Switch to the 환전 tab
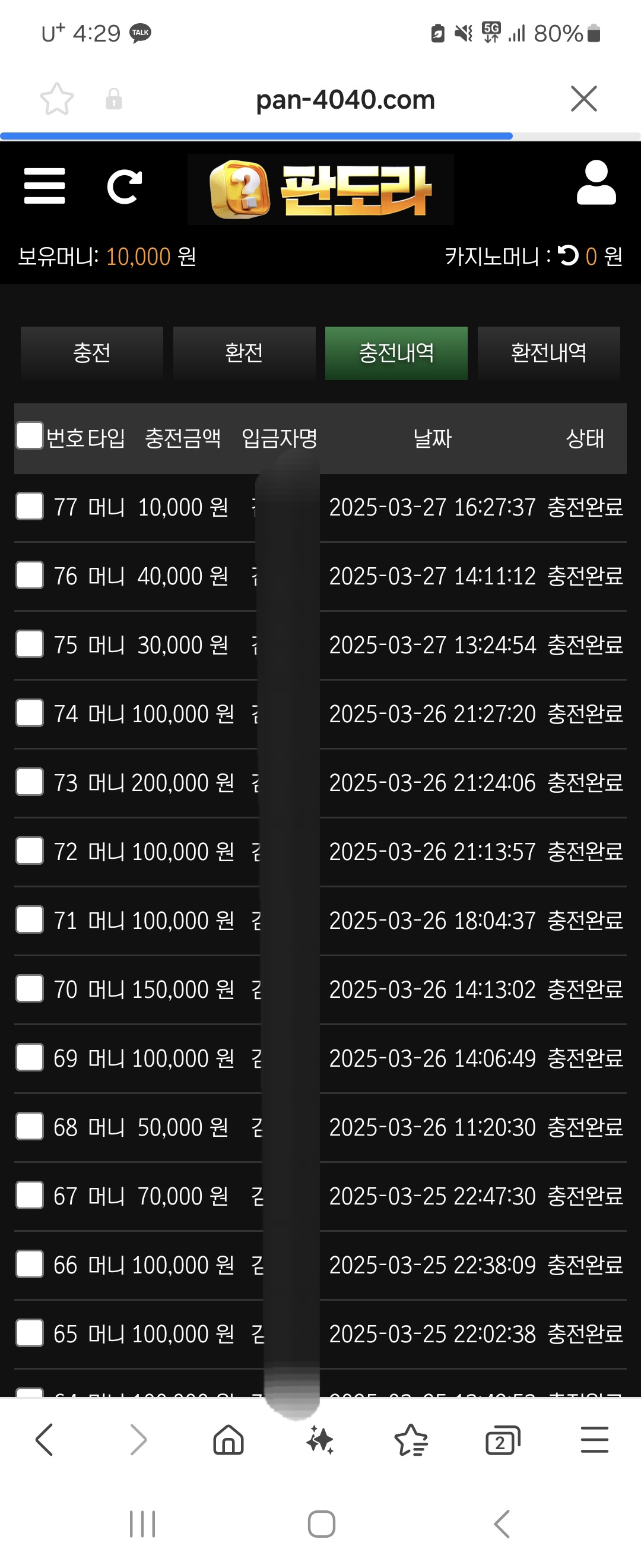641x1568 pixels. [244, 353]
